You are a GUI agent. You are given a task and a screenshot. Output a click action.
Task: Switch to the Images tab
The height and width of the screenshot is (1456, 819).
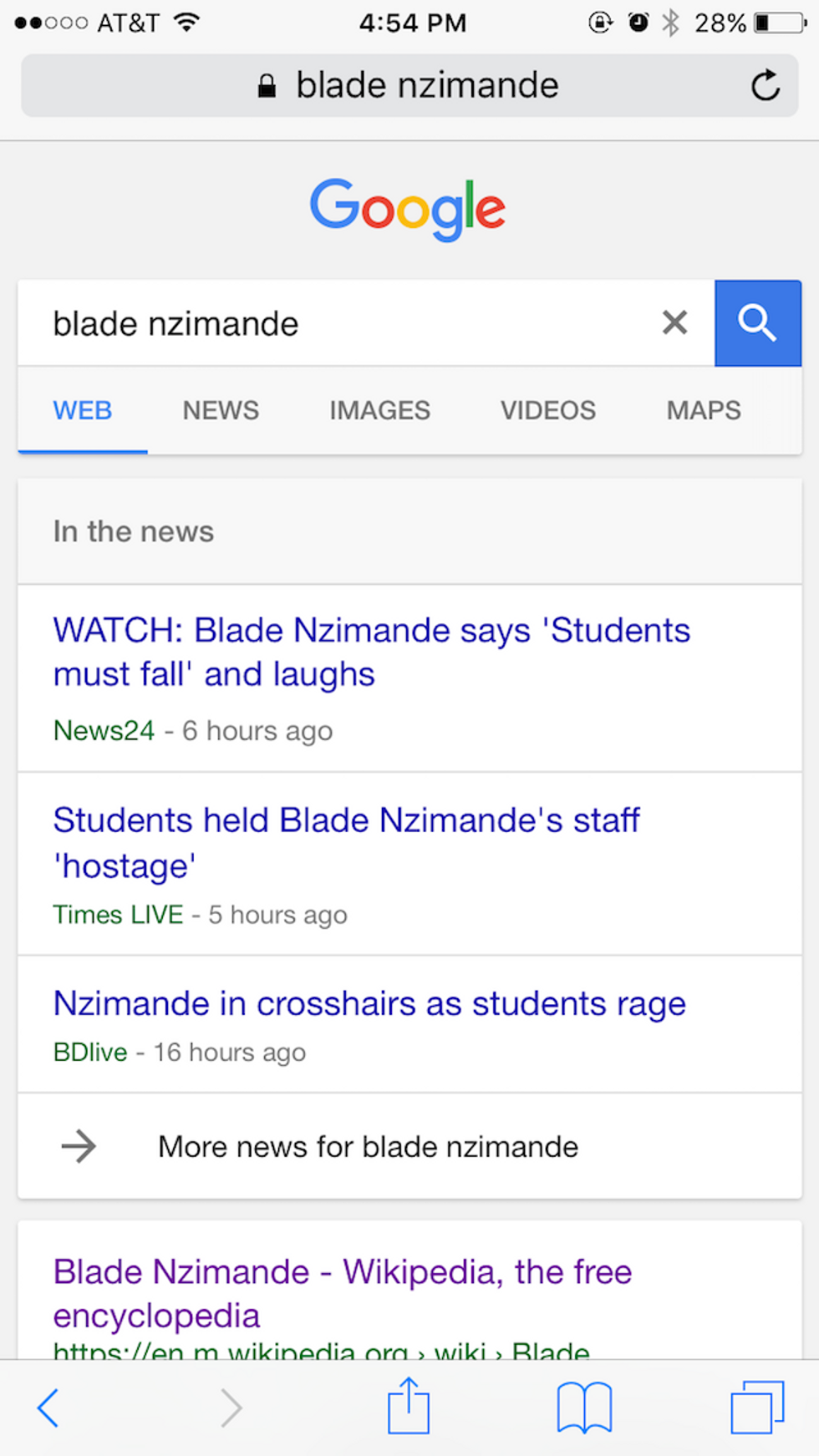click(379, 410)
